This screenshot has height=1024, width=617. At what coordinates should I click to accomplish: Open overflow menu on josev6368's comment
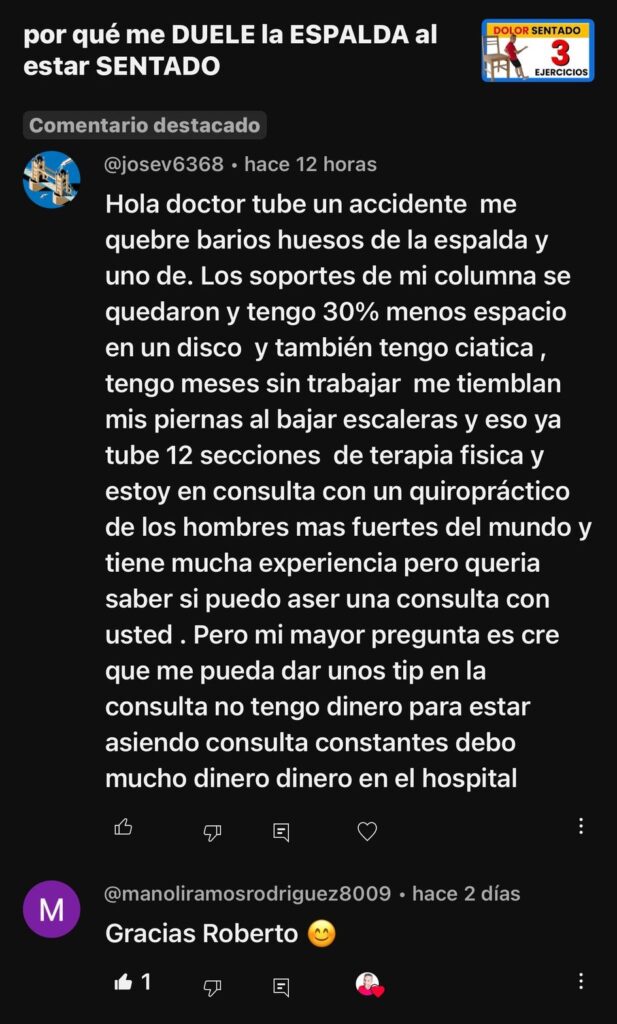580,826
